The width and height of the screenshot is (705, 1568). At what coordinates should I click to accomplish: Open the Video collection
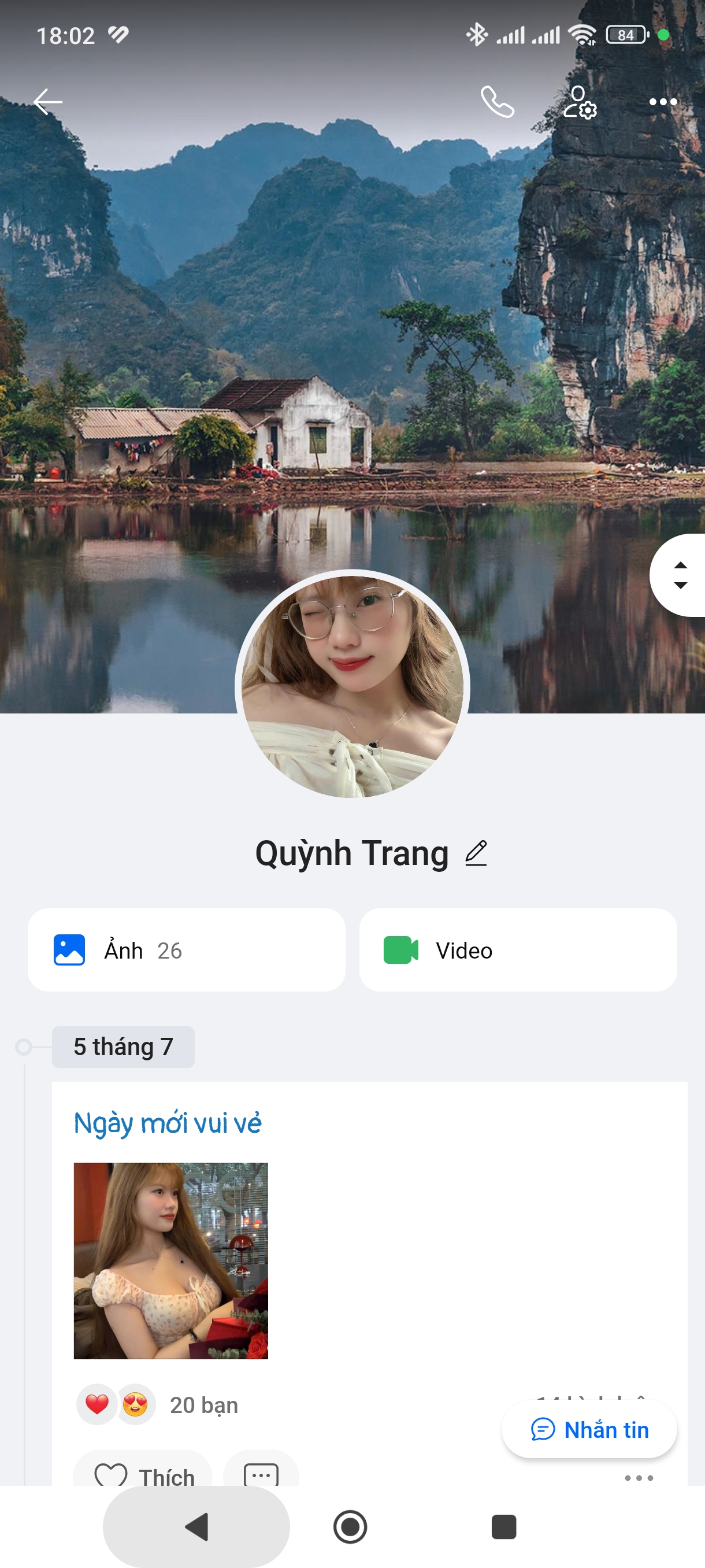518,949
